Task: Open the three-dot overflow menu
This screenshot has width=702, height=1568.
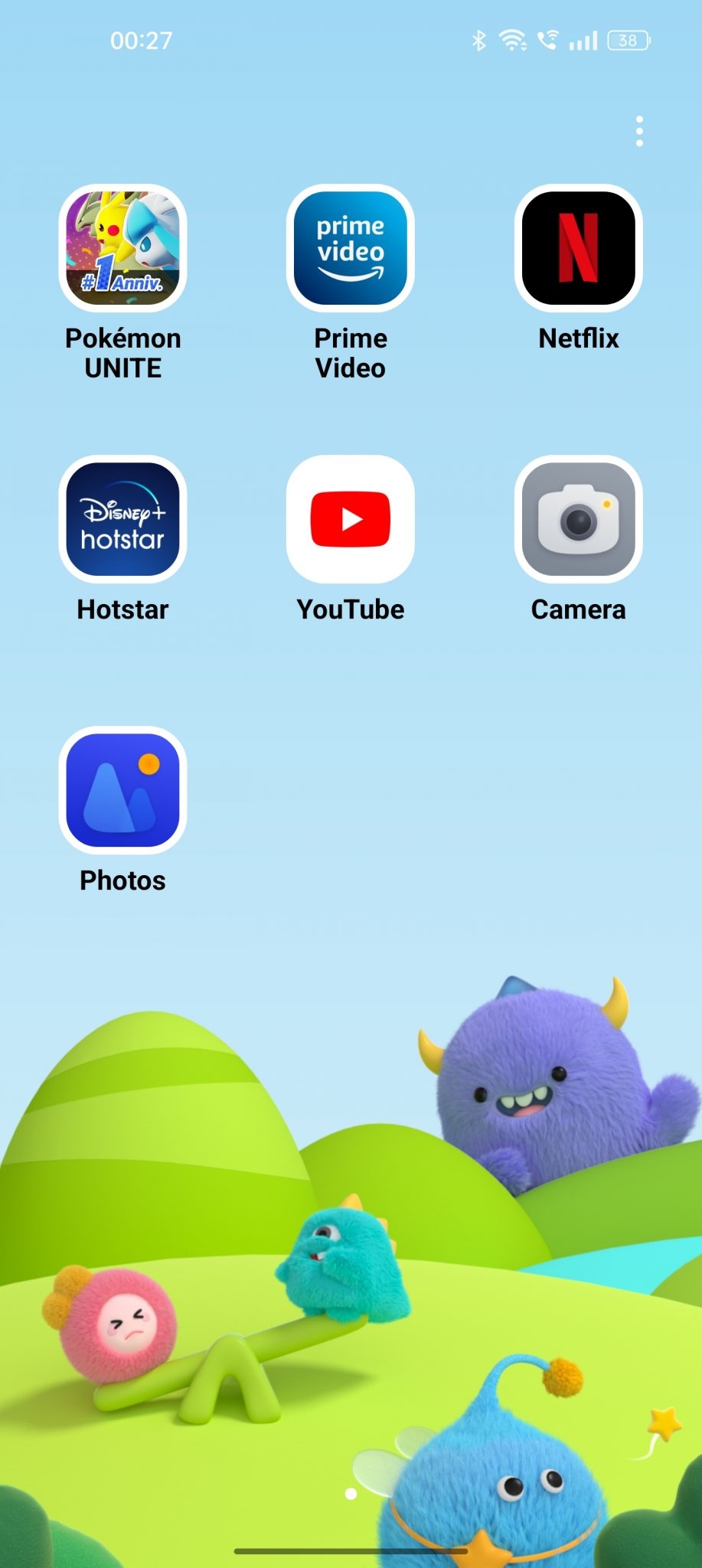Action: (639, 132)
